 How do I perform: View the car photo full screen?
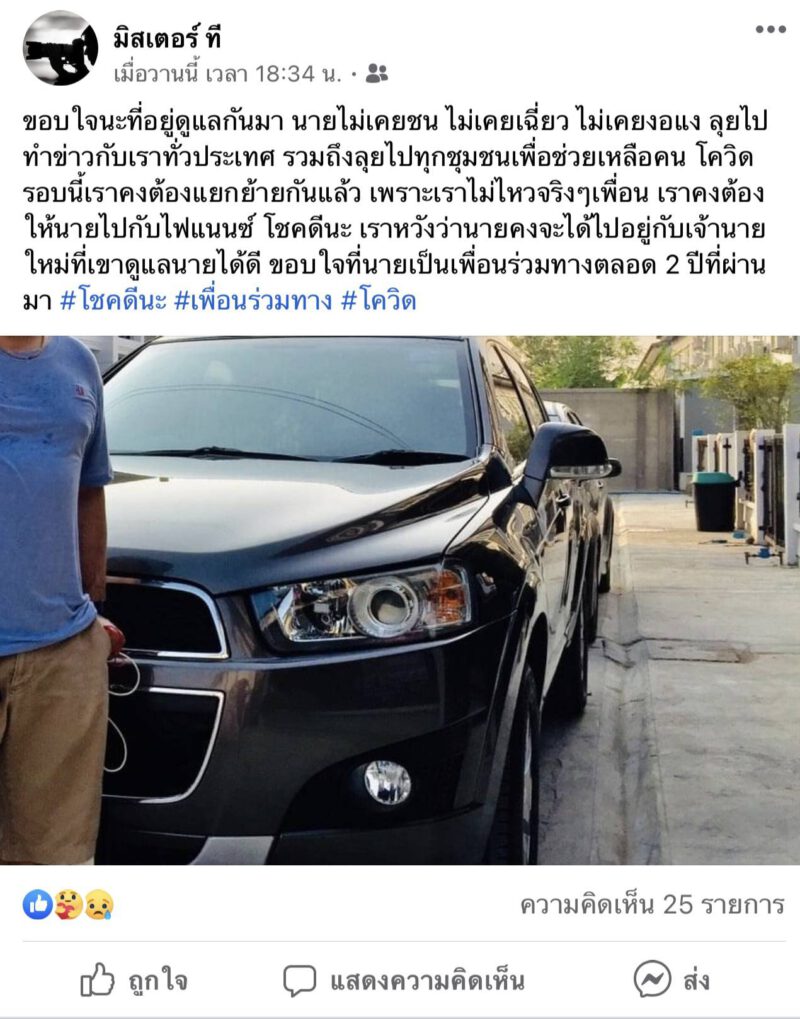[x=400, y=600]
